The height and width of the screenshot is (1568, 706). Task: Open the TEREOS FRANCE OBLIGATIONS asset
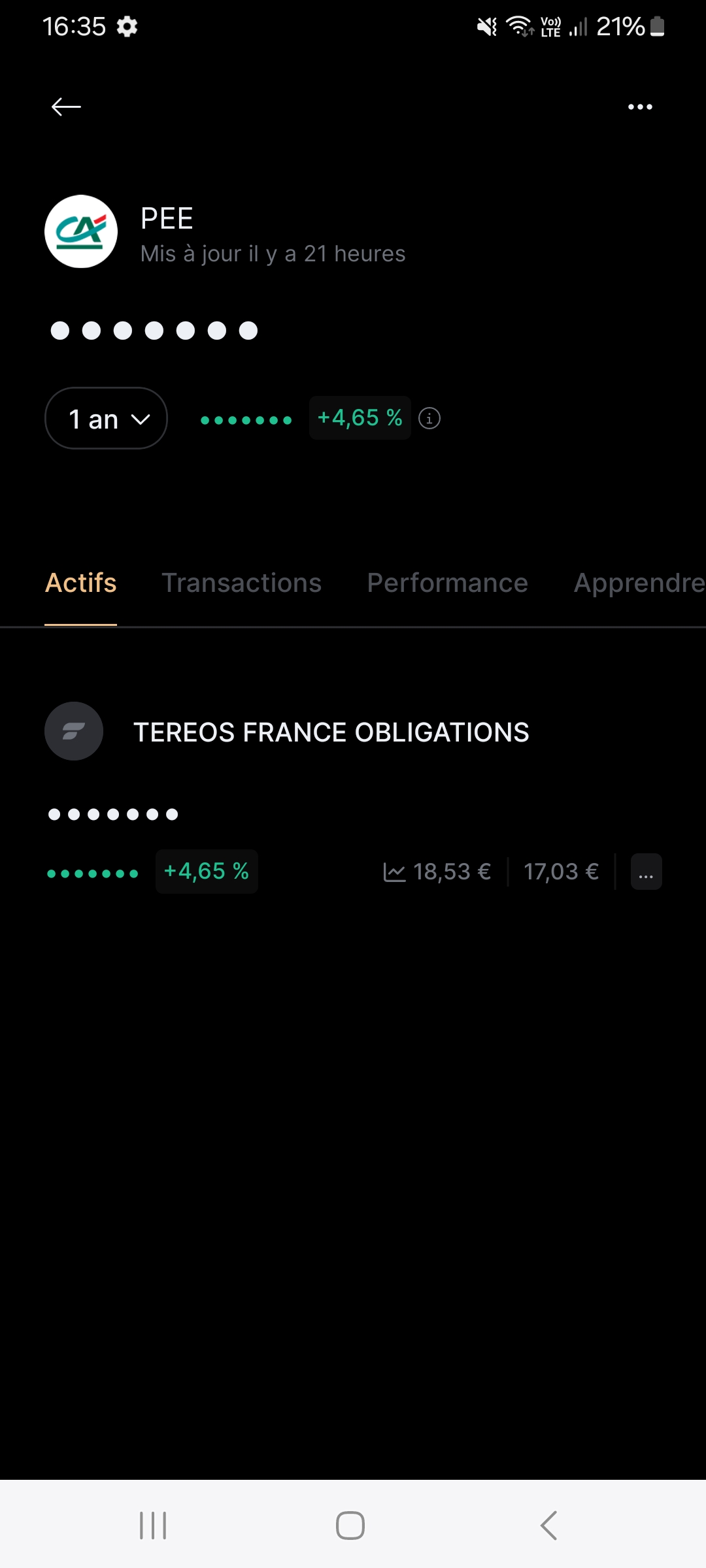point(331,732)
